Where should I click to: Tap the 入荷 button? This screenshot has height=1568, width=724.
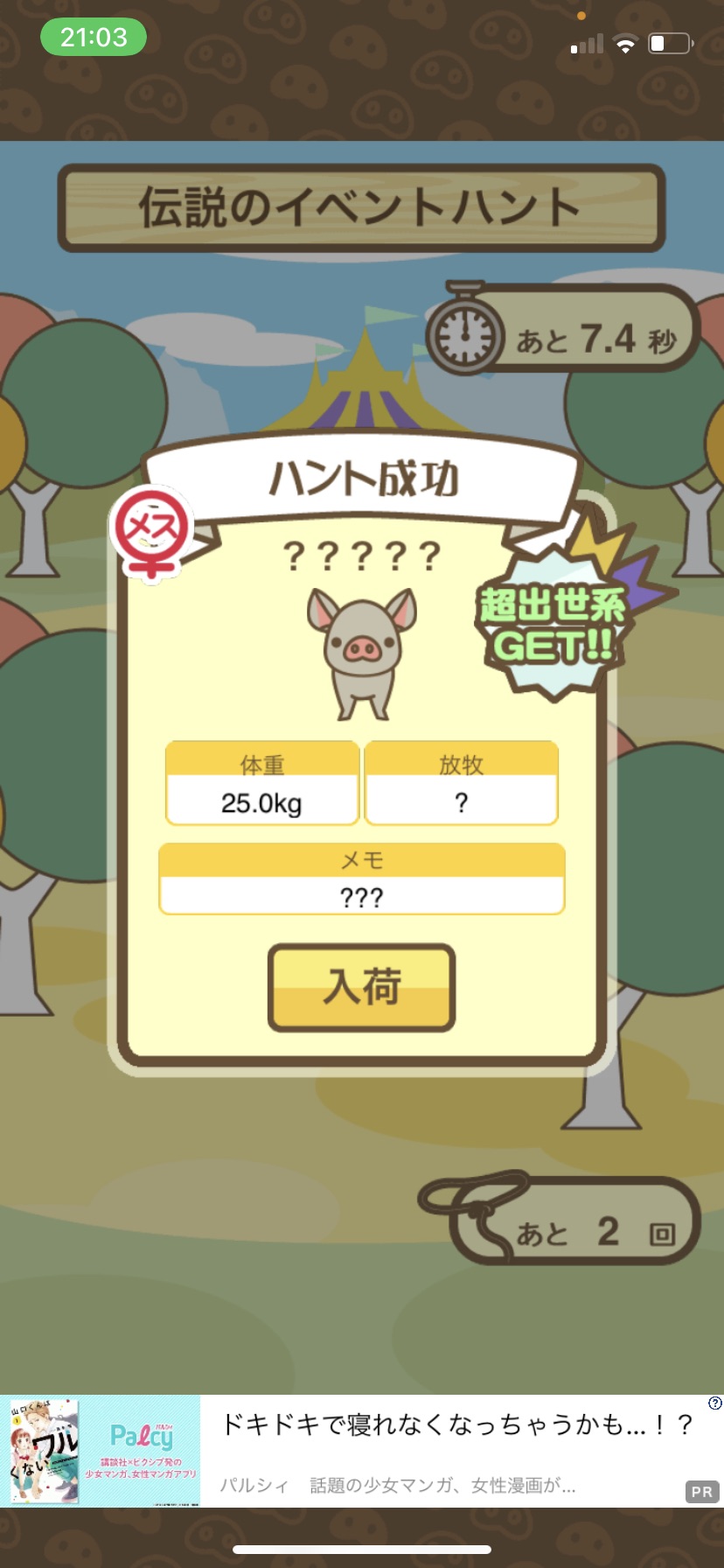(361, 987)
